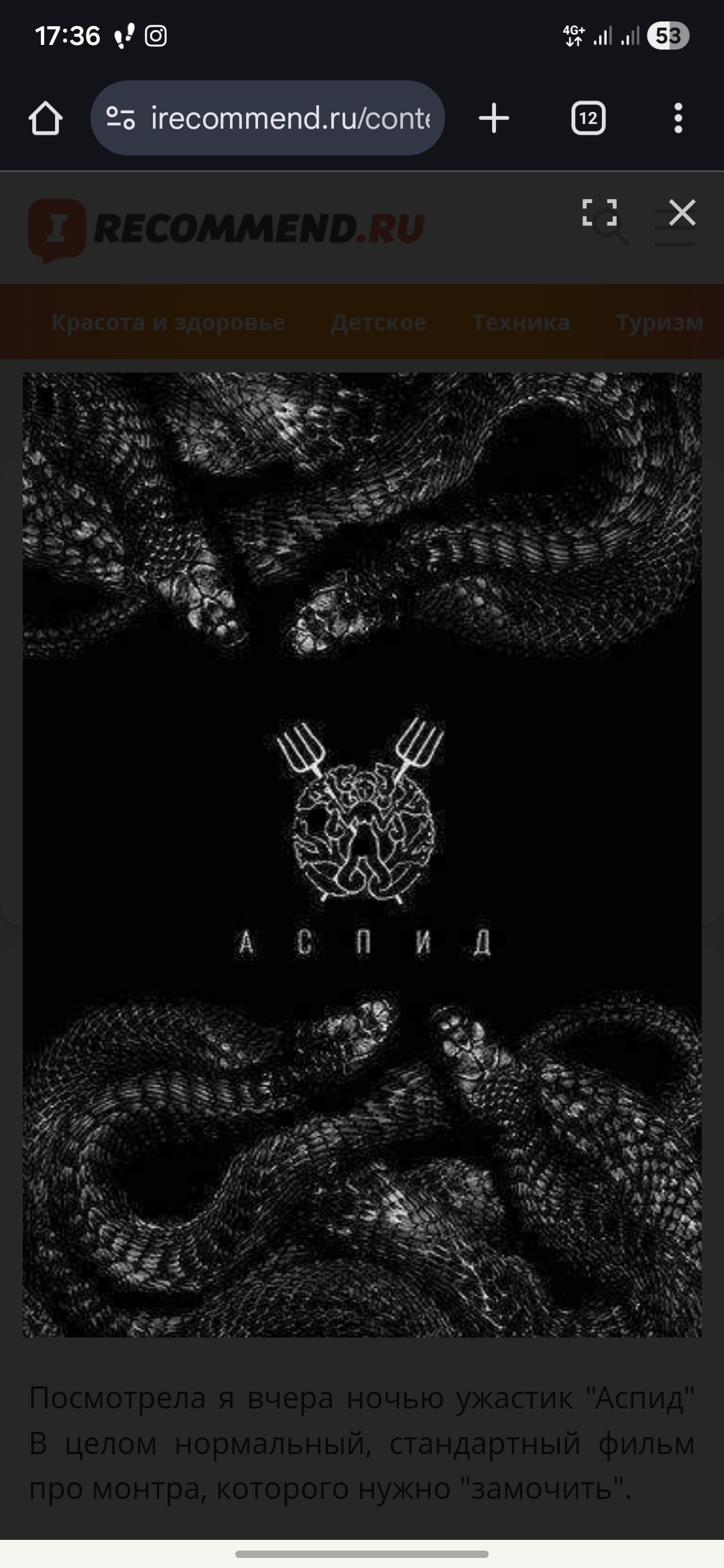Open the browser overflow menu
The width and height of the screenshot is (724, 1568).
coord(678,119)
